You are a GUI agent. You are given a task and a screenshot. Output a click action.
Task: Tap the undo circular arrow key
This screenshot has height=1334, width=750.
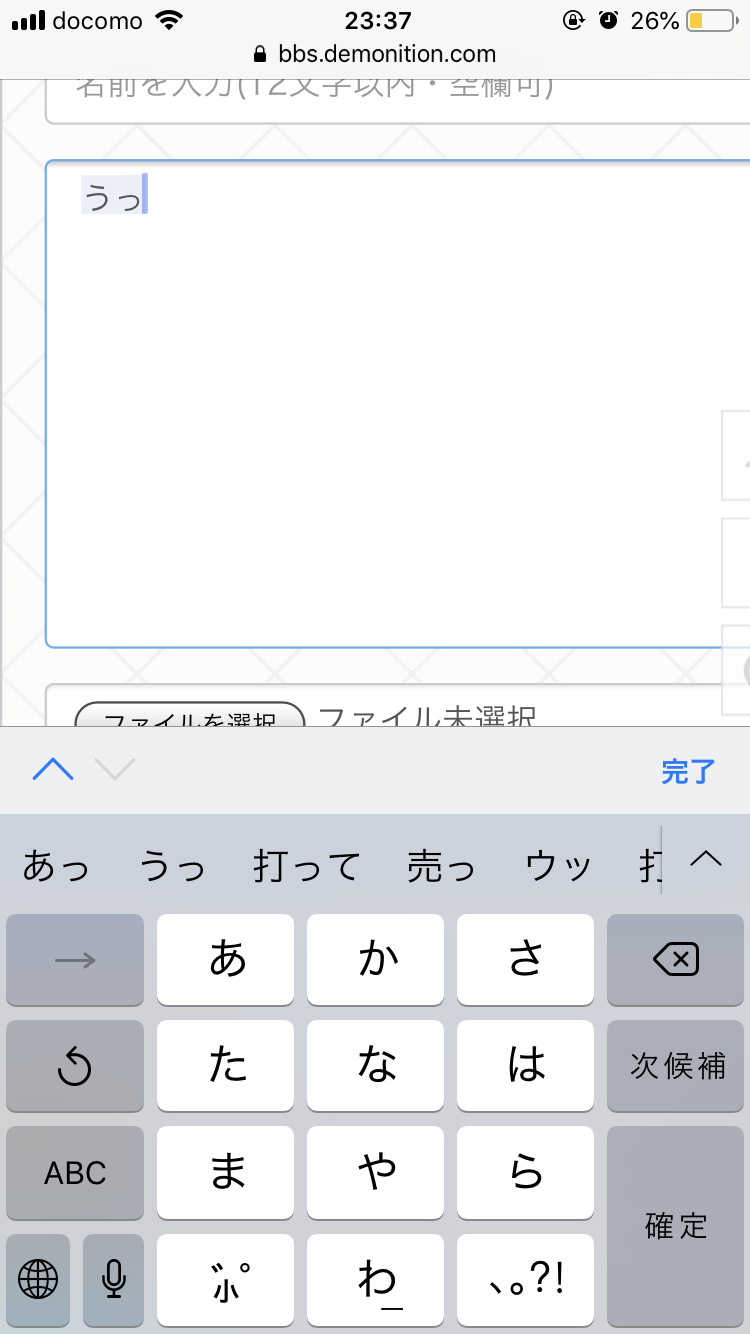75,1066
